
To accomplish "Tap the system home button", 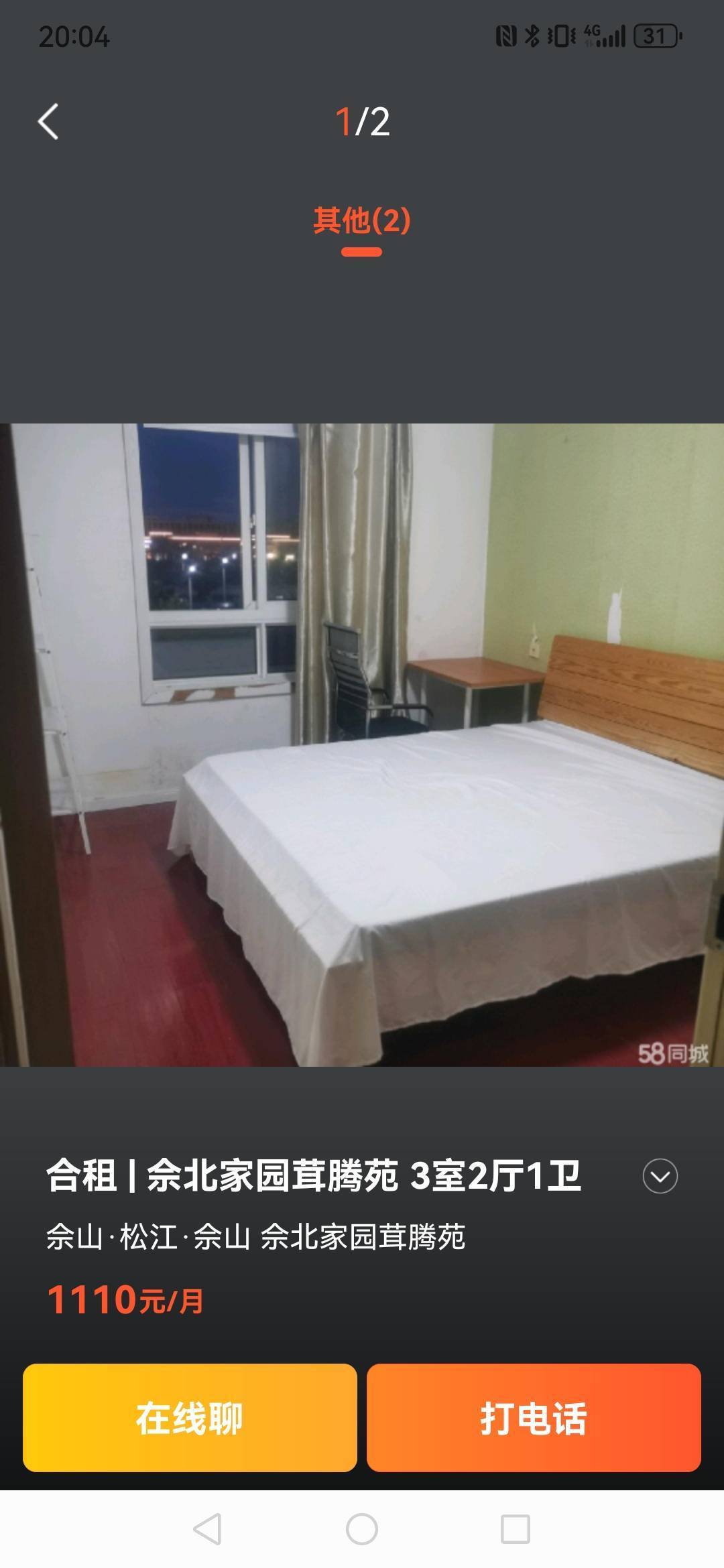I will 361,1530.
